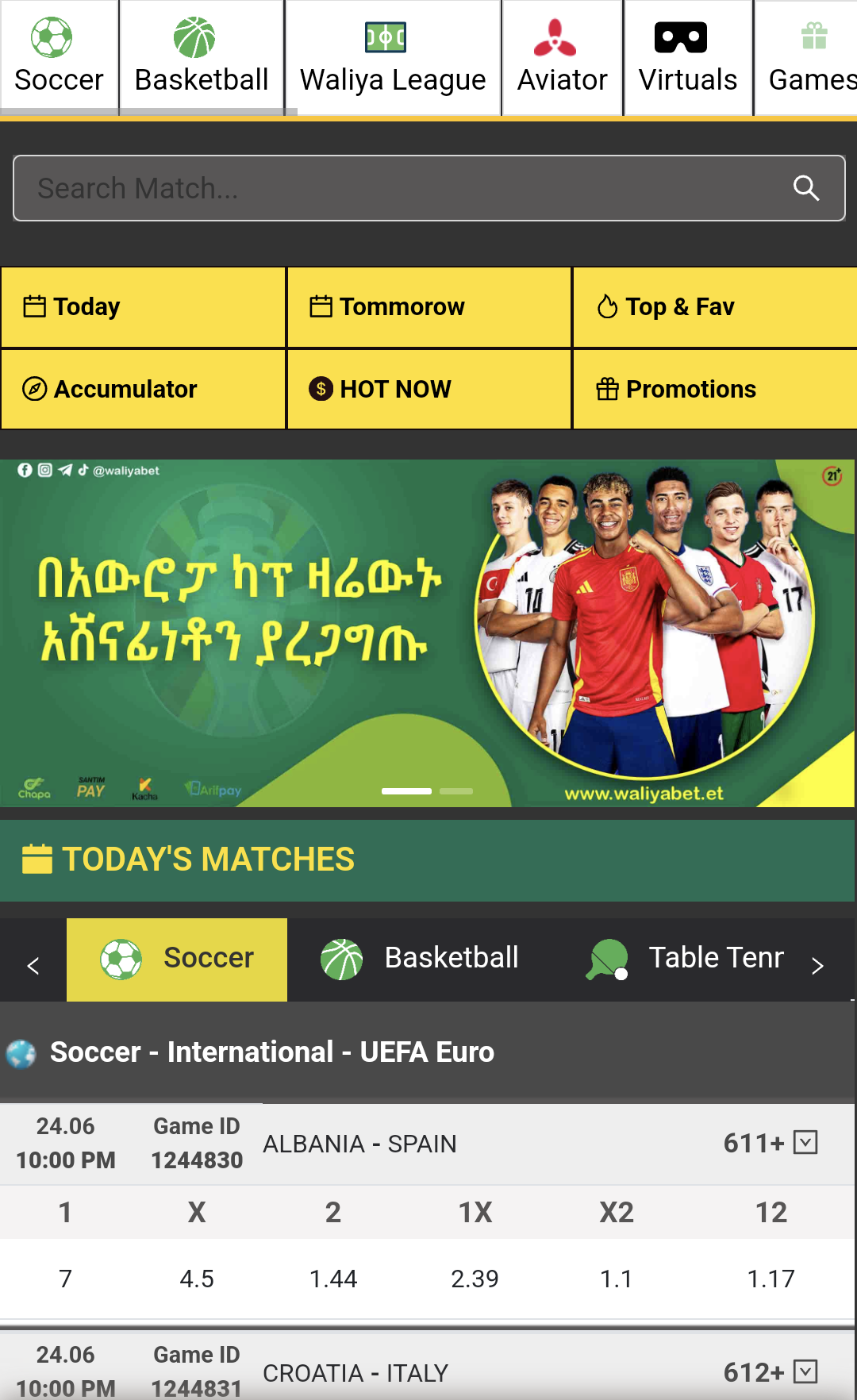This screenshot has height=1400, width=857.
Task: Tap the left arrow of sports list
Action: tap(33, 966)
